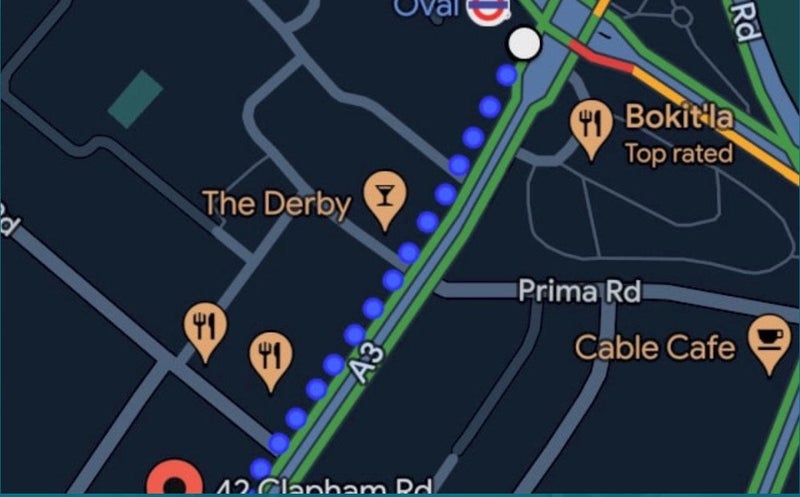
Task: Select the Bokit'la restaurant pin
Action: click(591, 126)
